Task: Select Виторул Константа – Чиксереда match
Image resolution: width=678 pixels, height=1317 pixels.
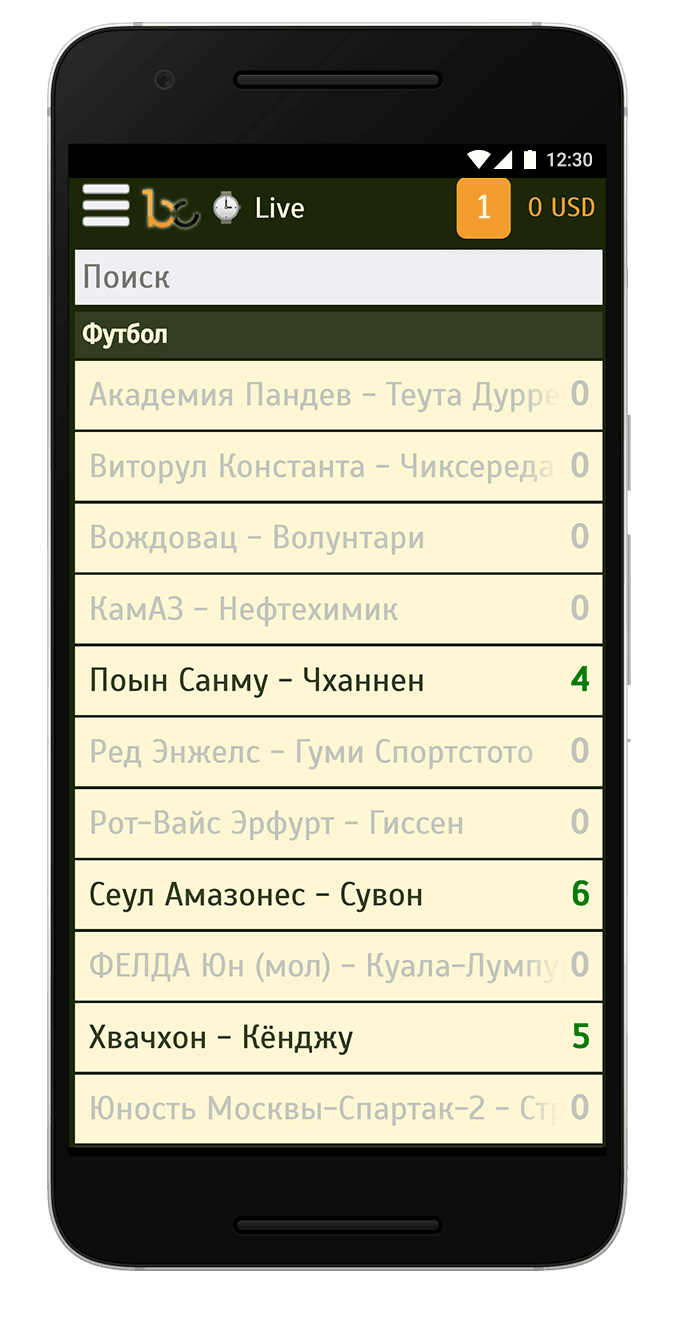Action: coord(338,467)
